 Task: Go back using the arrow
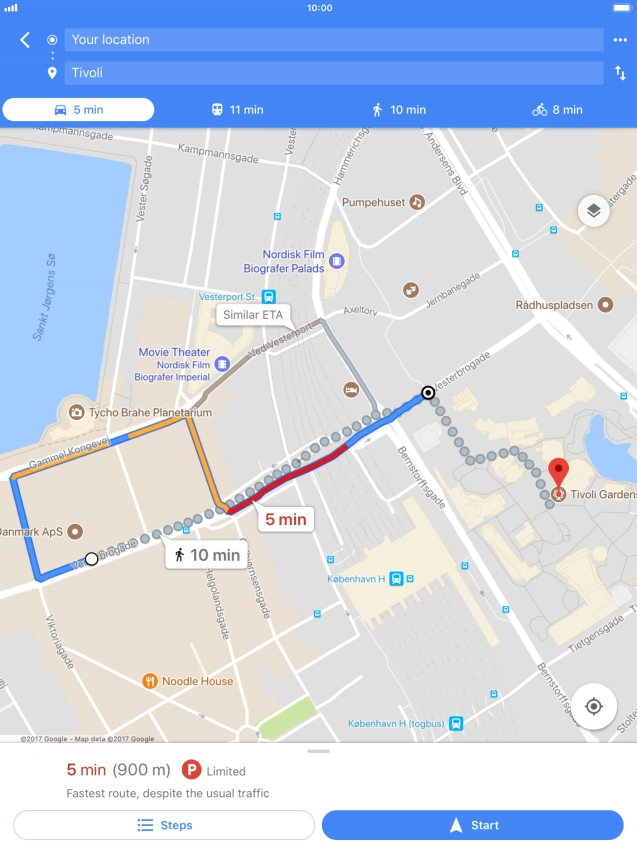(x=25, y=40)
